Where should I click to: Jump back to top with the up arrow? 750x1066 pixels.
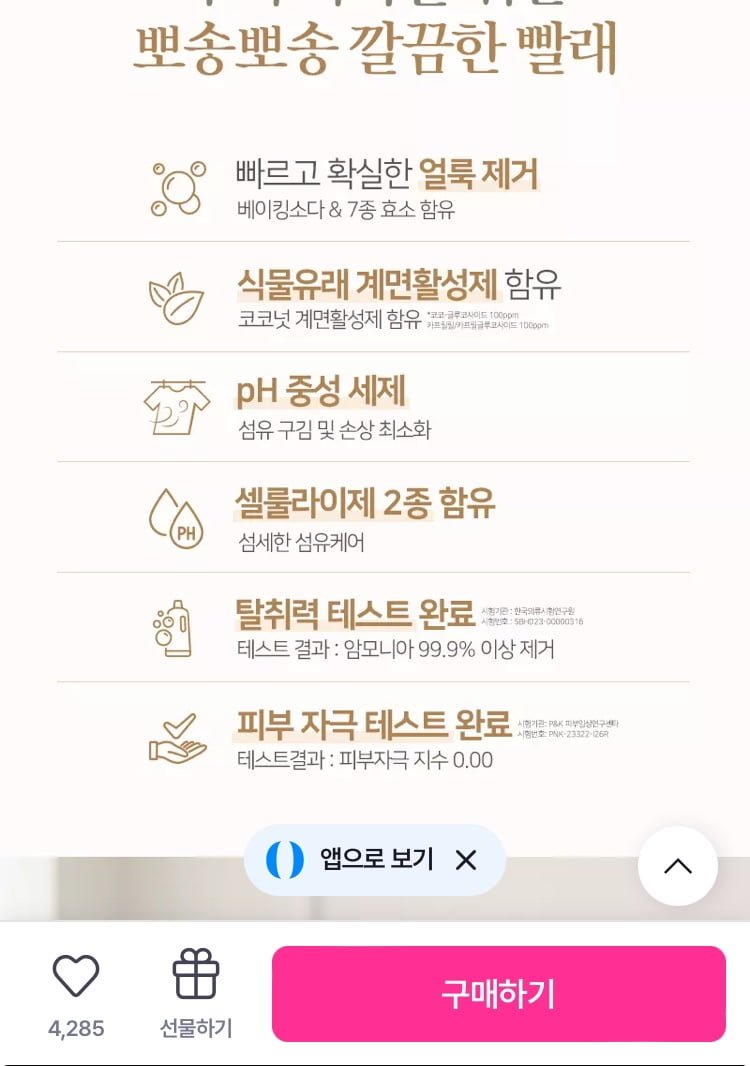click(x=677, y=866)
